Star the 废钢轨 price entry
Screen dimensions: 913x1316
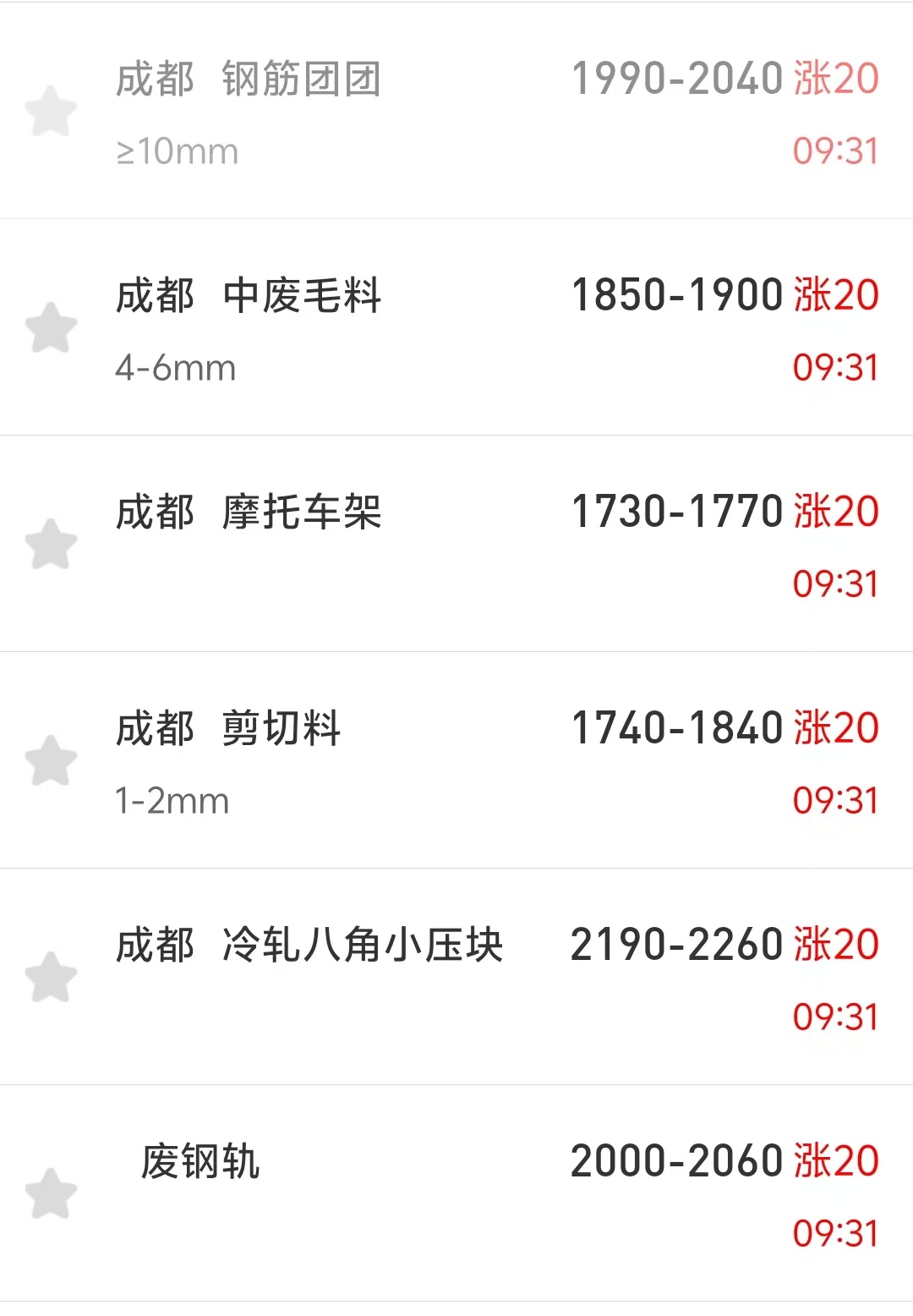tap(51, 1194)
